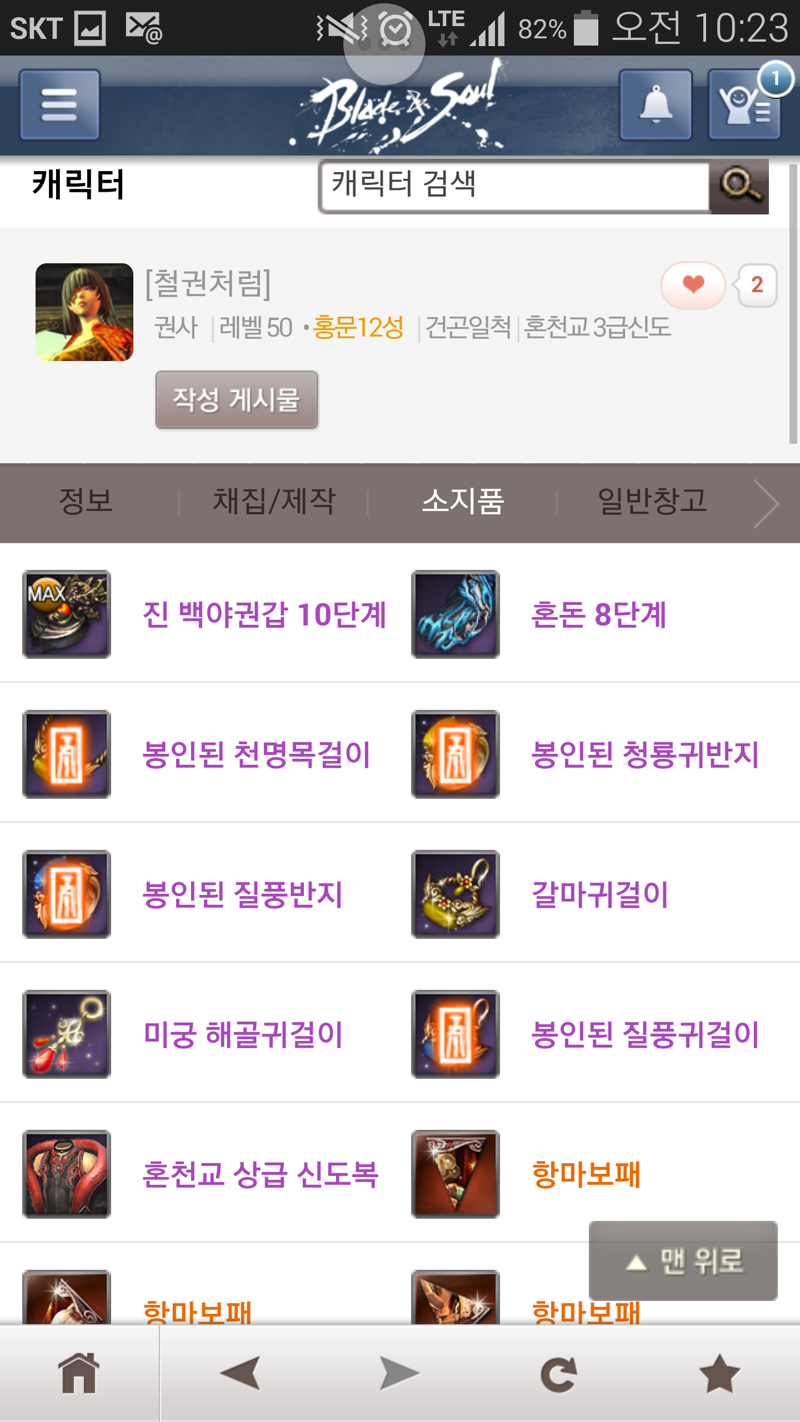Switch to the 채집/제작 tab

274,501
